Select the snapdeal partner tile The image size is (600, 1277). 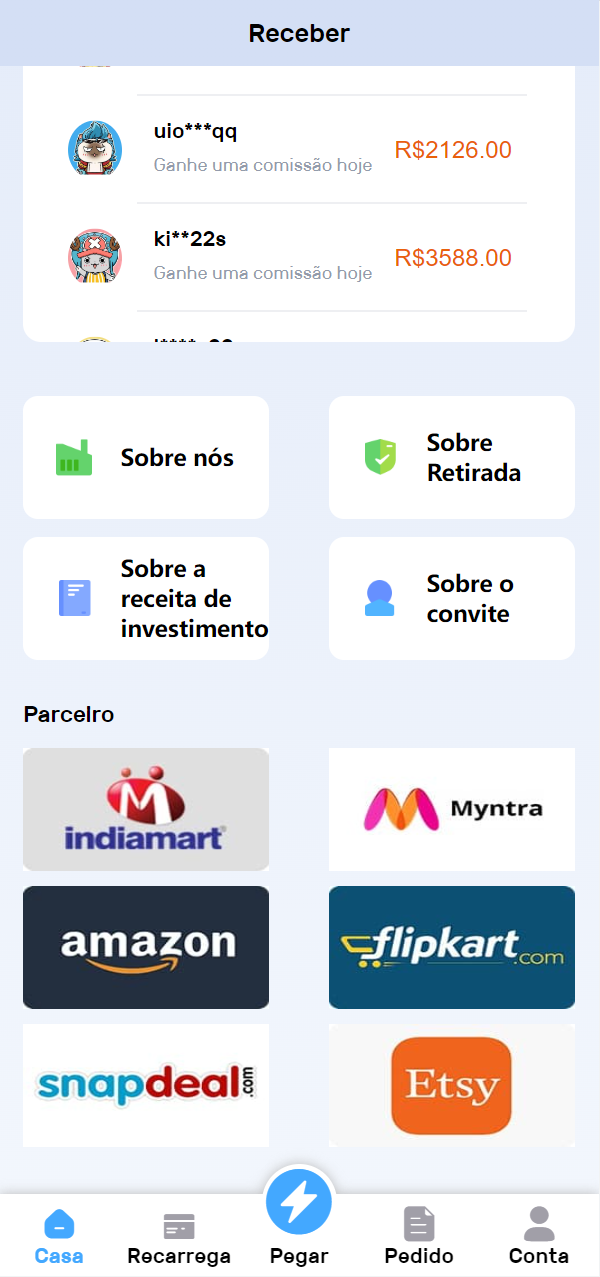146,1085
